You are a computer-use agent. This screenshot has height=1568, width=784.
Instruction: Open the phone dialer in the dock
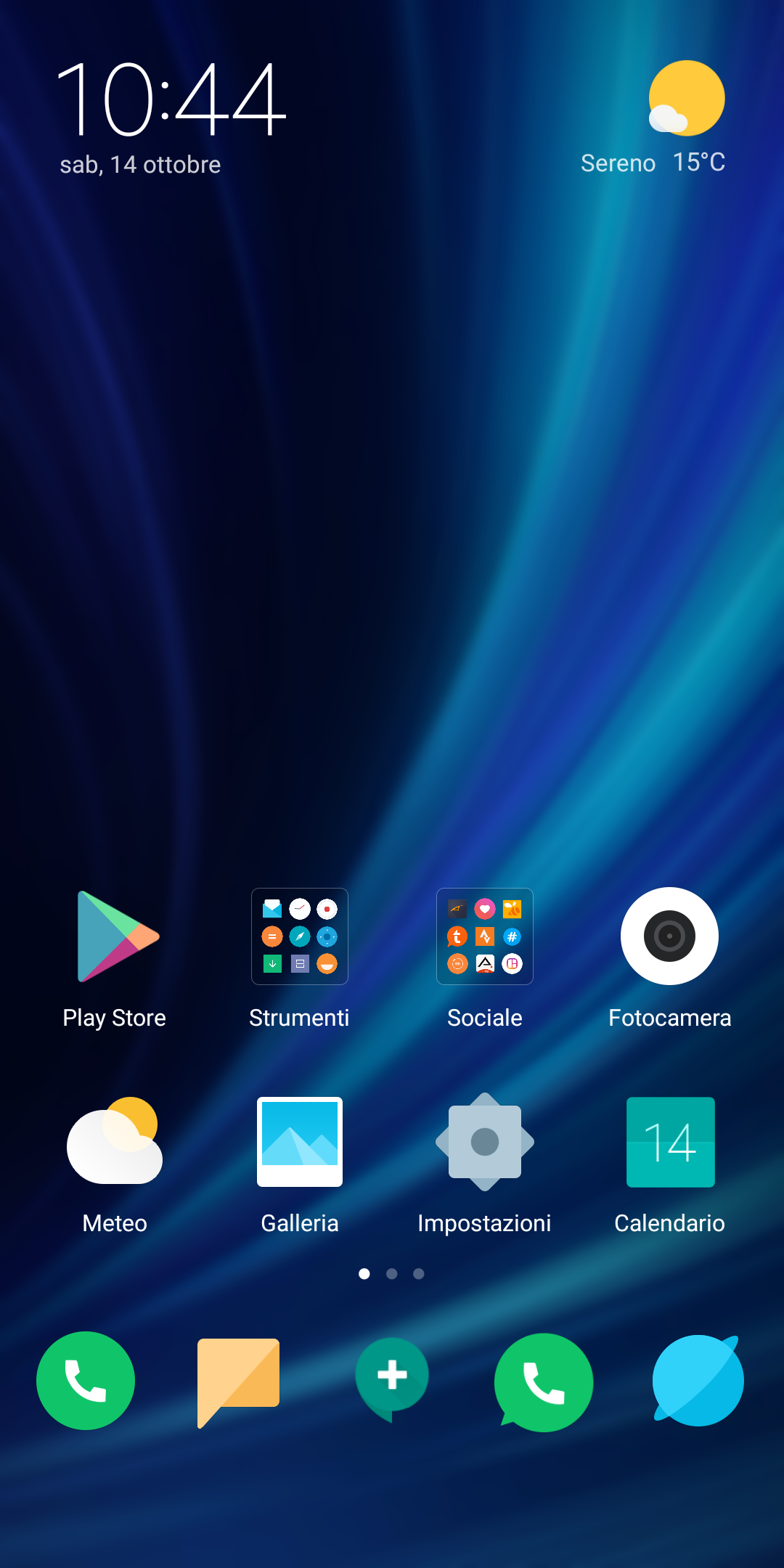(86, 1381)
